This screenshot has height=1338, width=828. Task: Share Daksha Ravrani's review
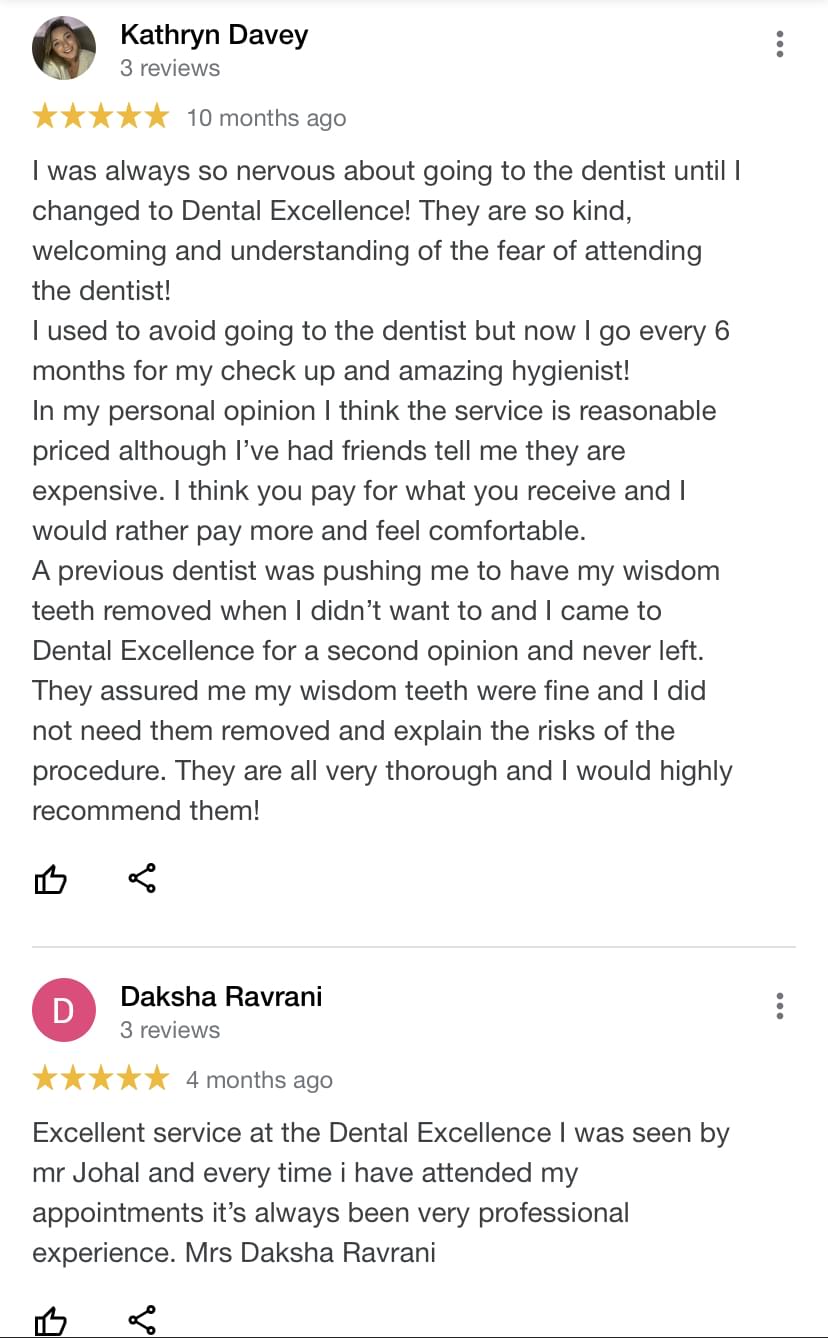142,1321
